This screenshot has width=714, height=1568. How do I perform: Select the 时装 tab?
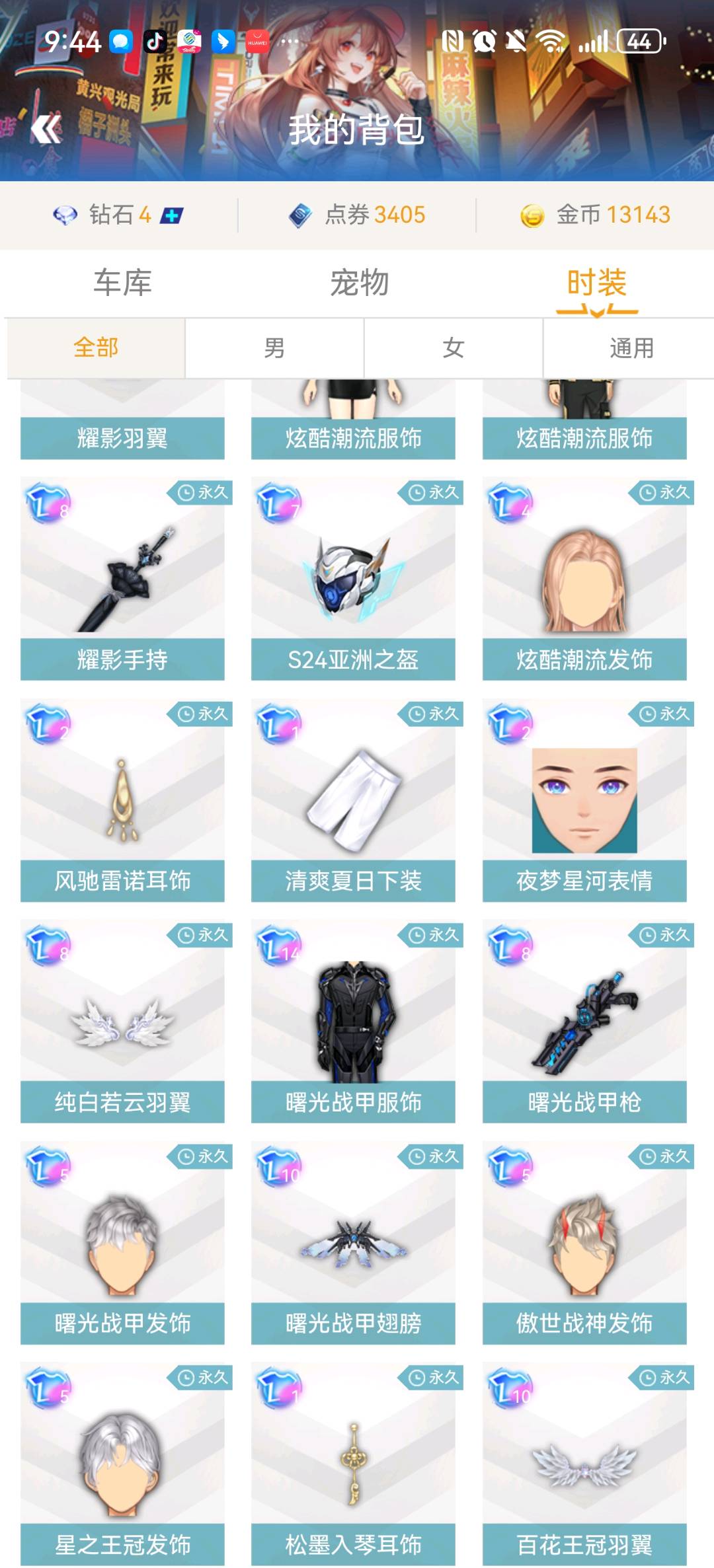coord(596,283)
